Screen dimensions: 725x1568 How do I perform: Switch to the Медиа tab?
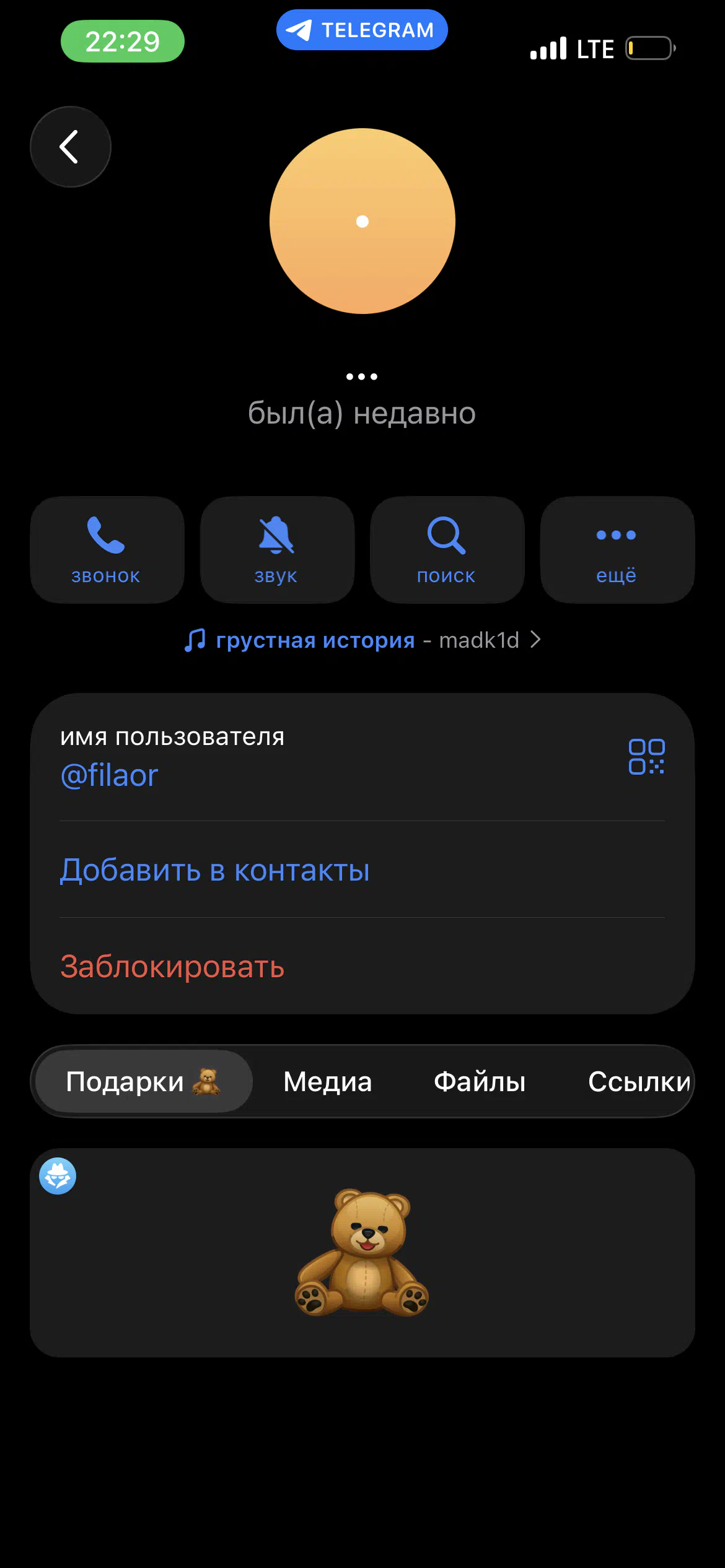(328, 1082)
